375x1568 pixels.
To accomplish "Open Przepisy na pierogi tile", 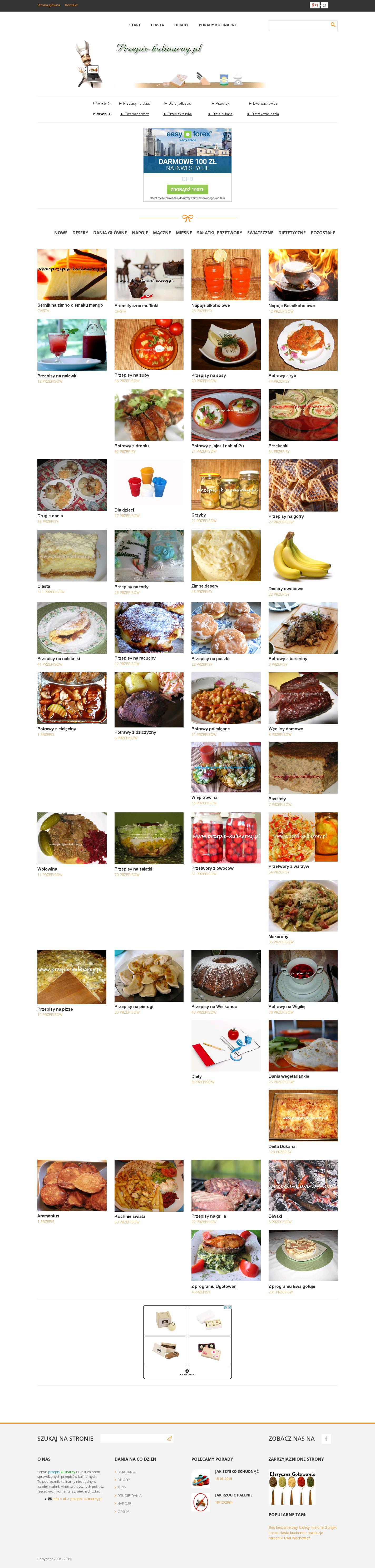I will click(149, 976).
